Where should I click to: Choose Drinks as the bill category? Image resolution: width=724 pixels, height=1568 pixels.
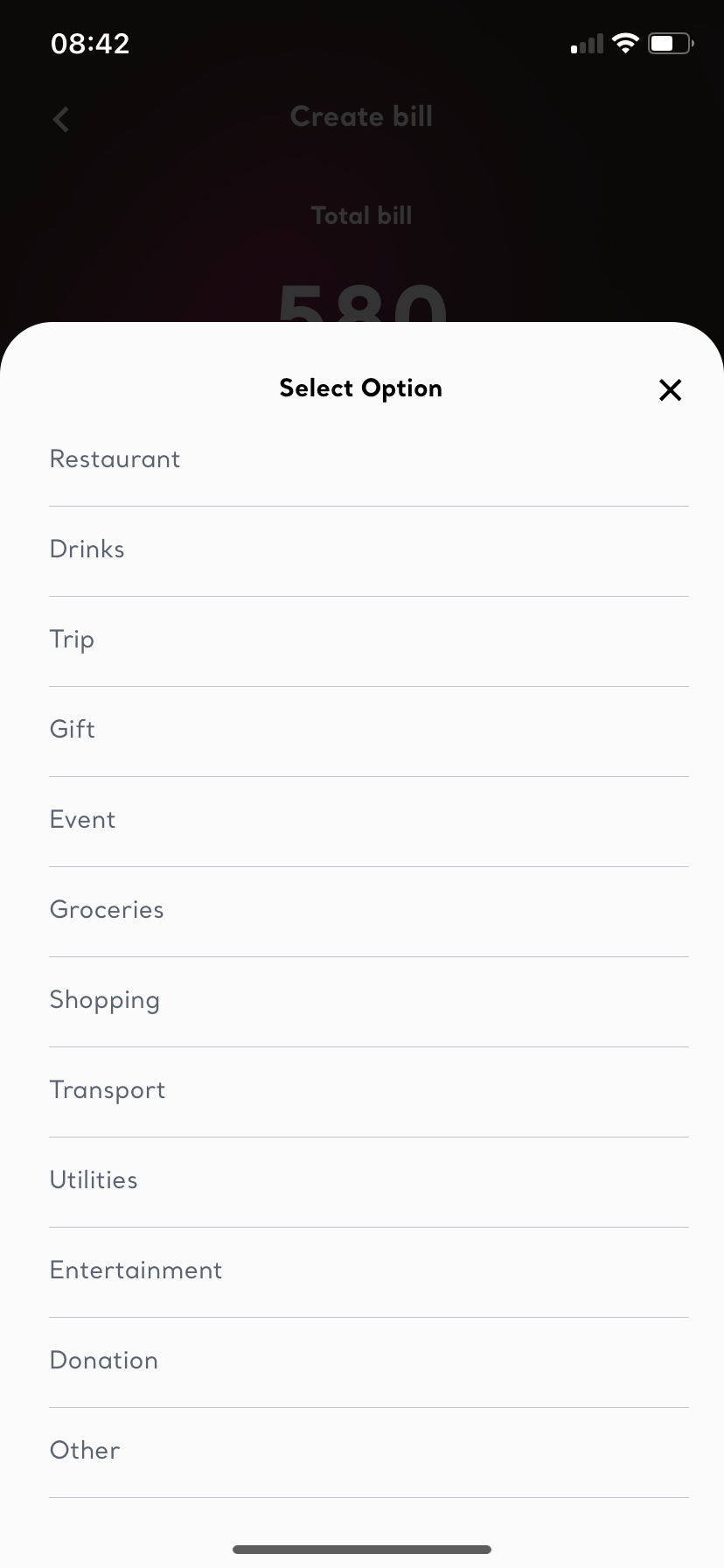coord(87,549)
